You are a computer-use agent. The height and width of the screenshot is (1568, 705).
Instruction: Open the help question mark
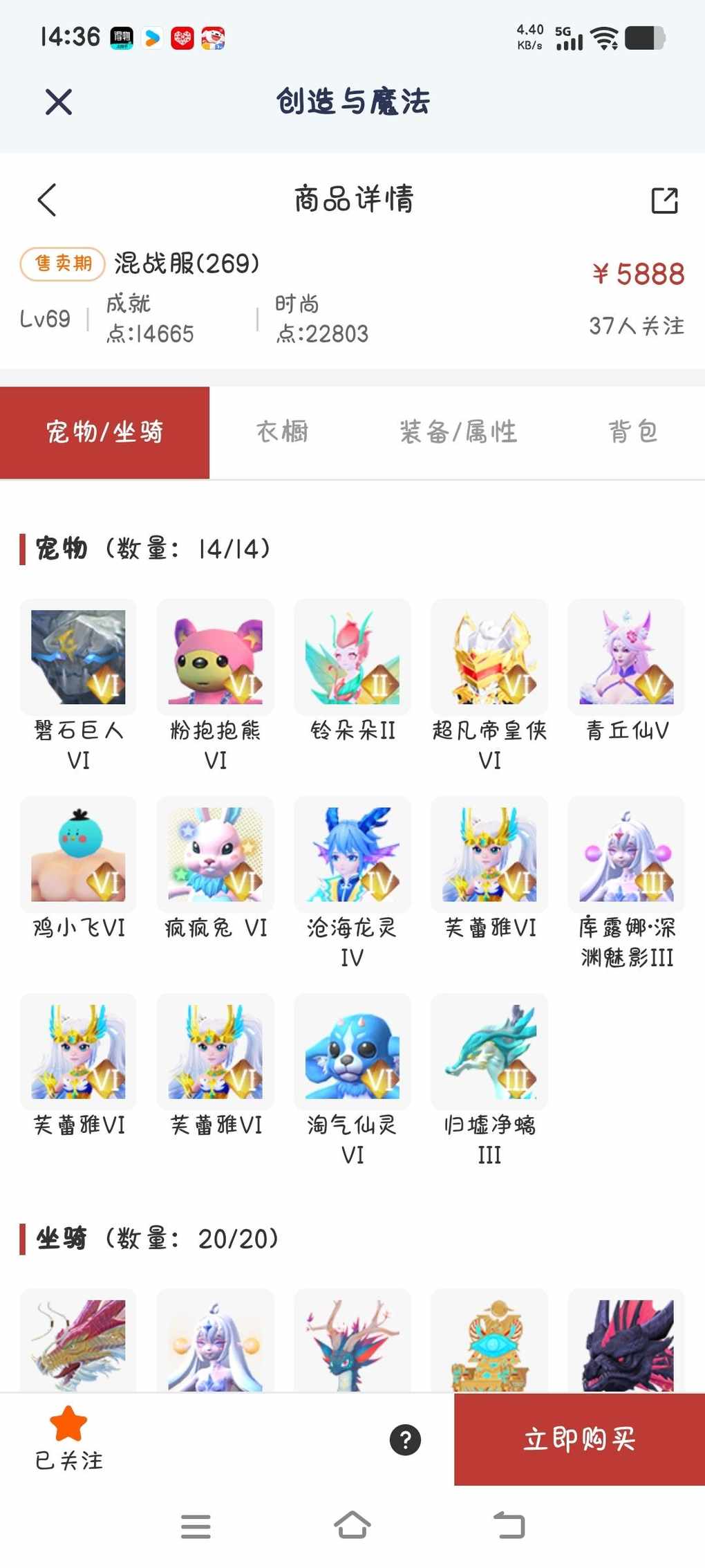(x=405, y=1440)
